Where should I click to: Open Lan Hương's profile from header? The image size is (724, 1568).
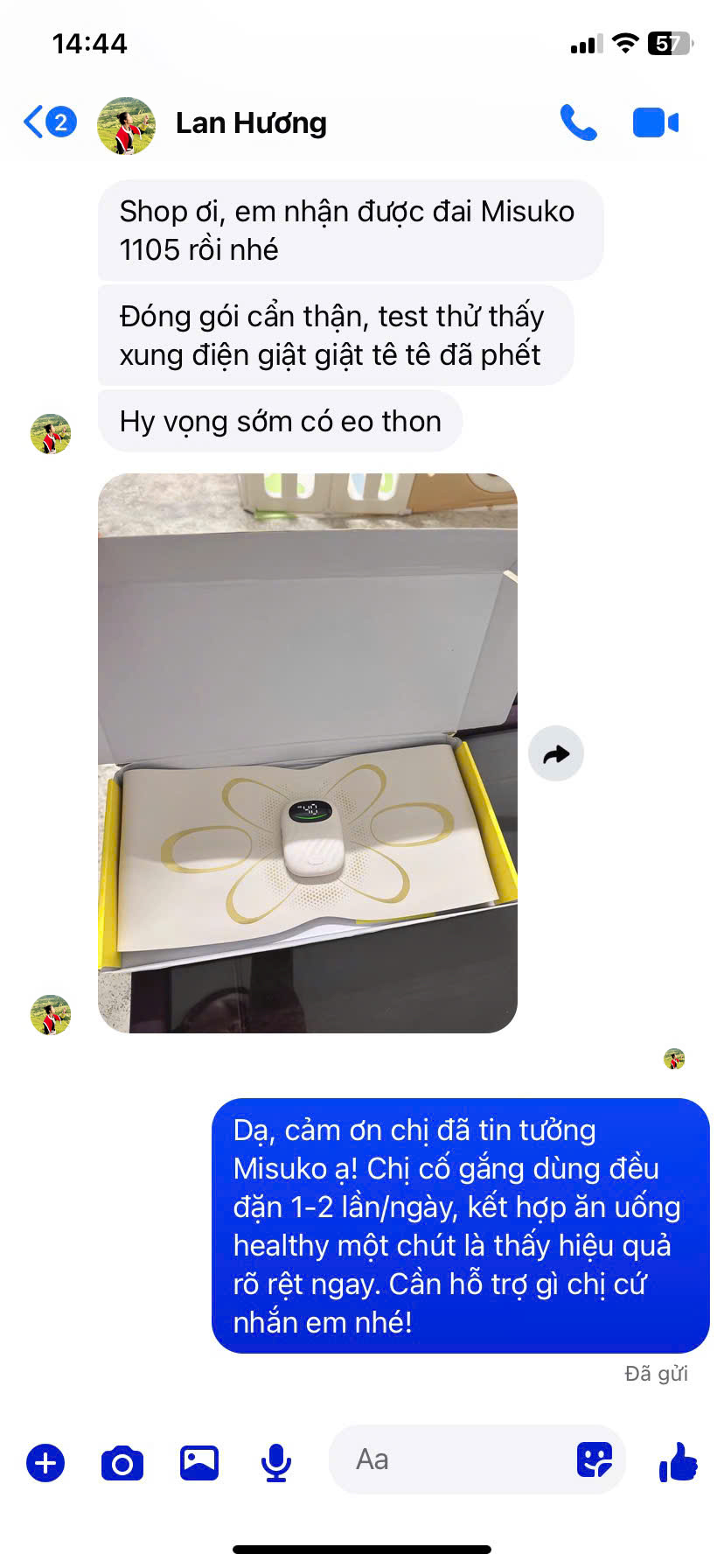pos(251,123)
